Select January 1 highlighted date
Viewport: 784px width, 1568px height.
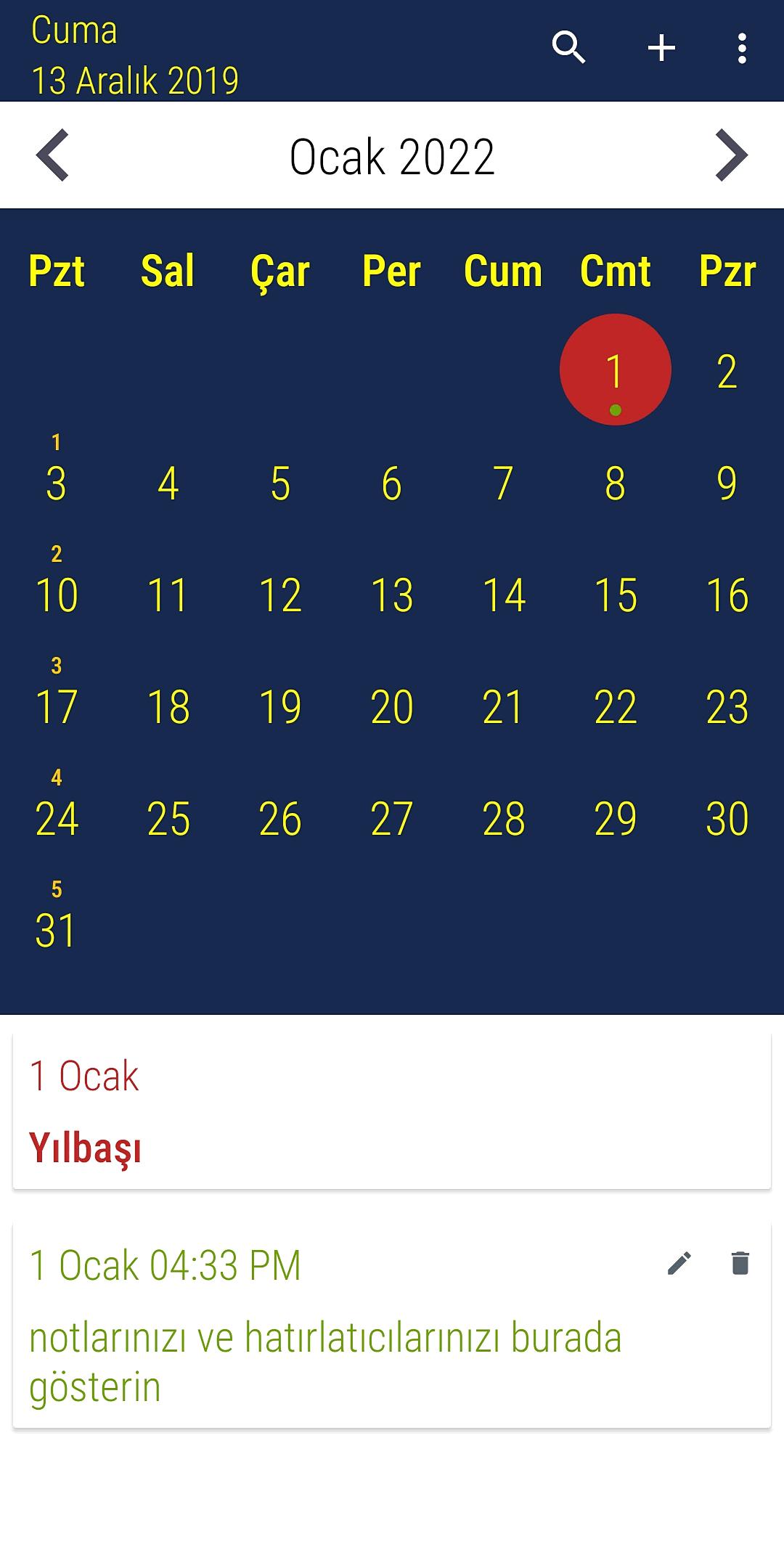click(x=615, y=370)
